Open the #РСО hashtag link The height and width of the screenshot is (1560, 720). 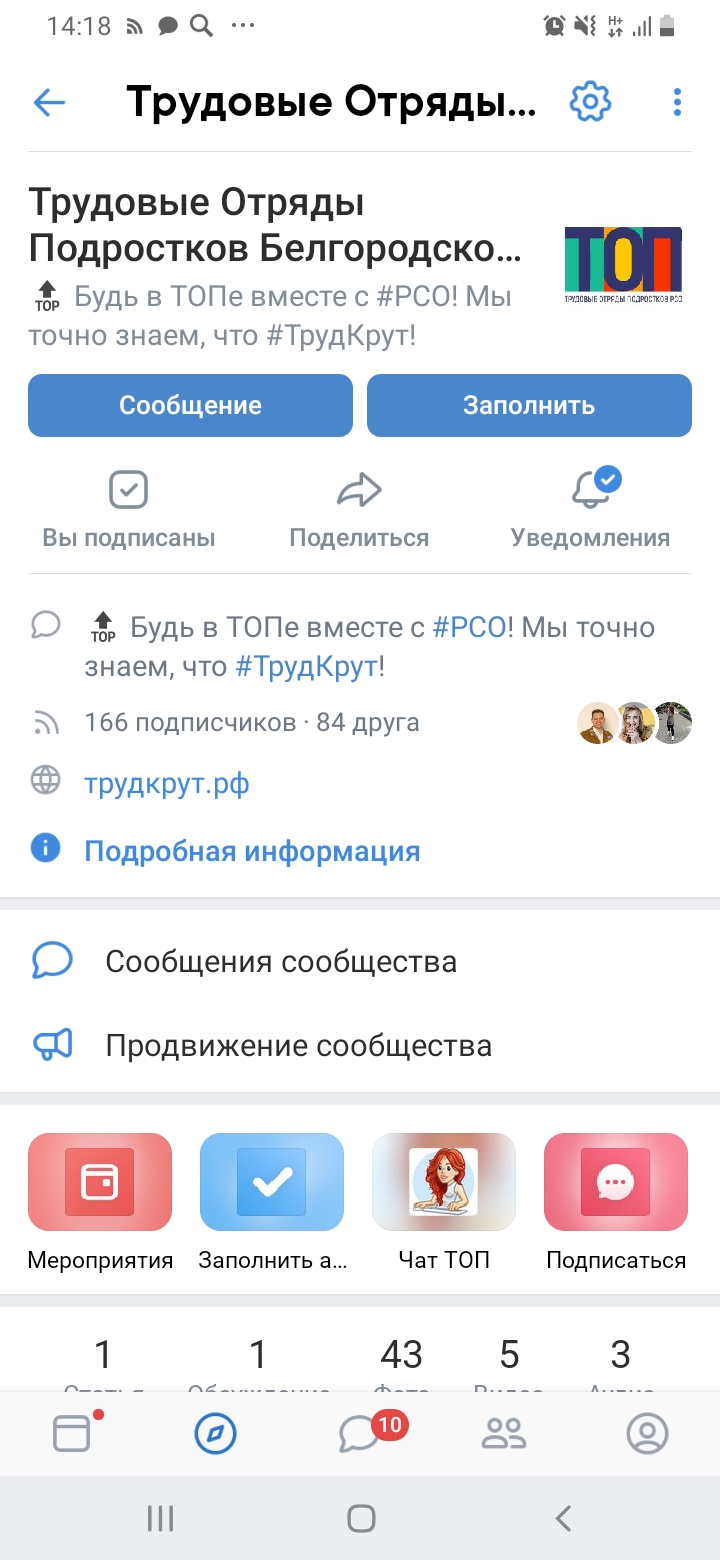(x=469, y=627)
